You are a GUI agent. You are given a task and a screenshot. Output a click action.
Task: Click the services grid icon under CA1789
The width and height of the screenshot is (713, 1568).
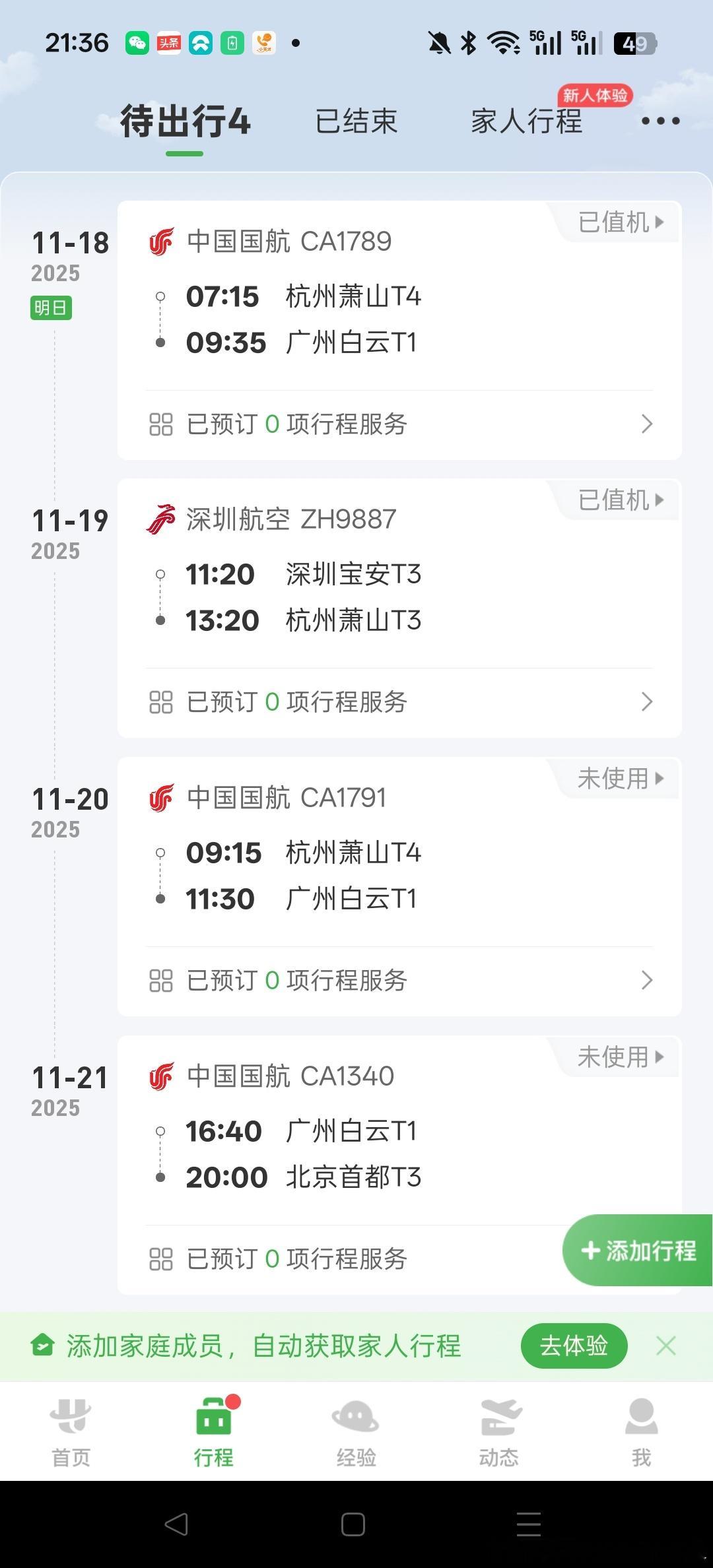click(x=160, y=425)
